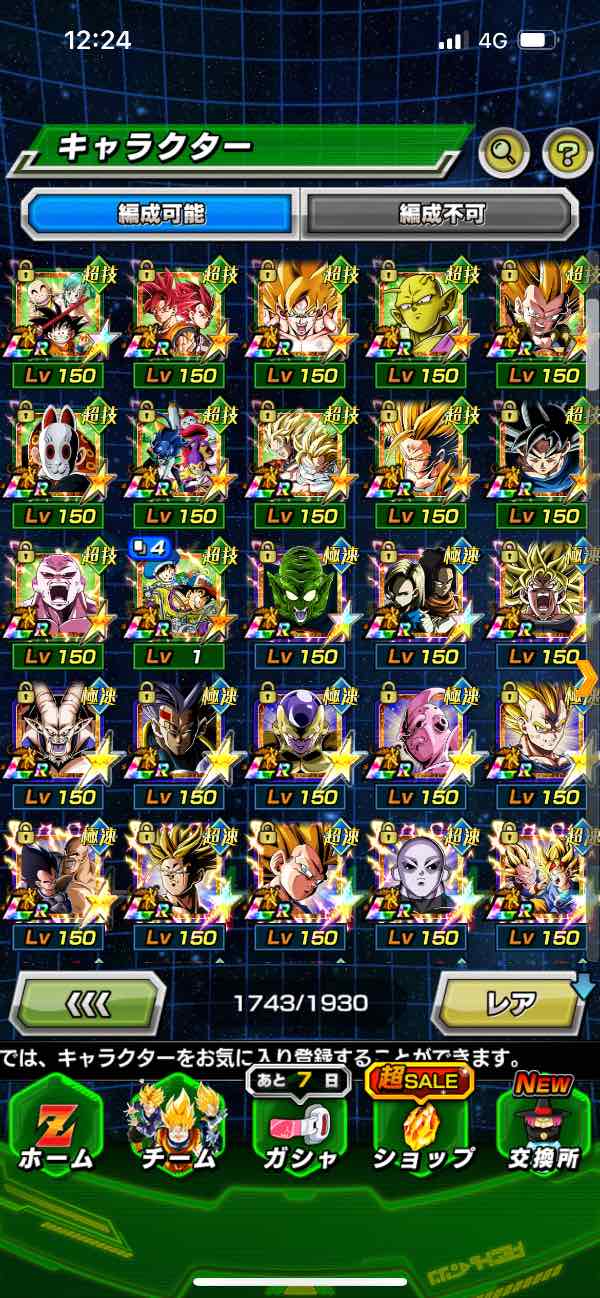
Task: Open the レア sort button
Action: click(510, 1003)
